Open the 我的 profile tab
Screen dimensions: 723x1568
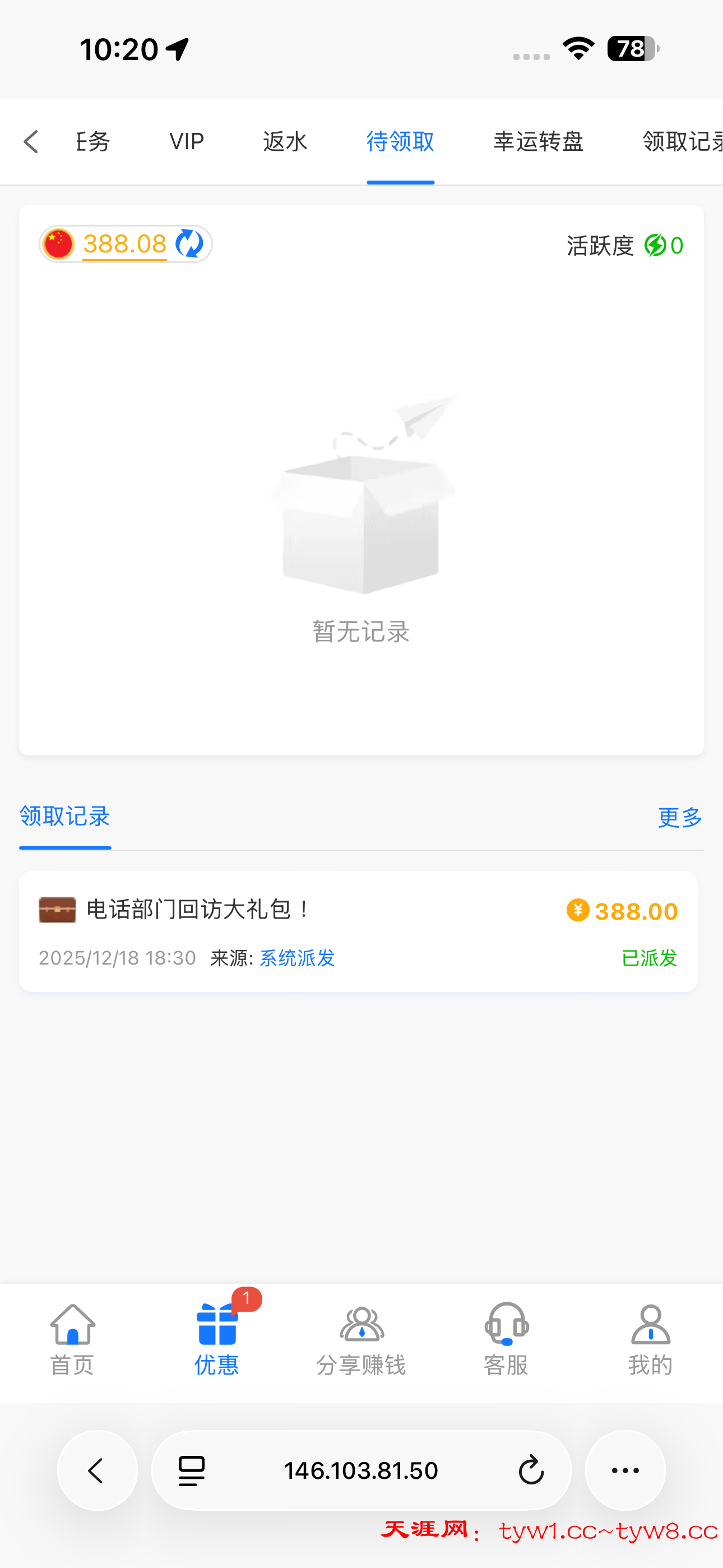pyautogui.click(x=650, y=1339)
